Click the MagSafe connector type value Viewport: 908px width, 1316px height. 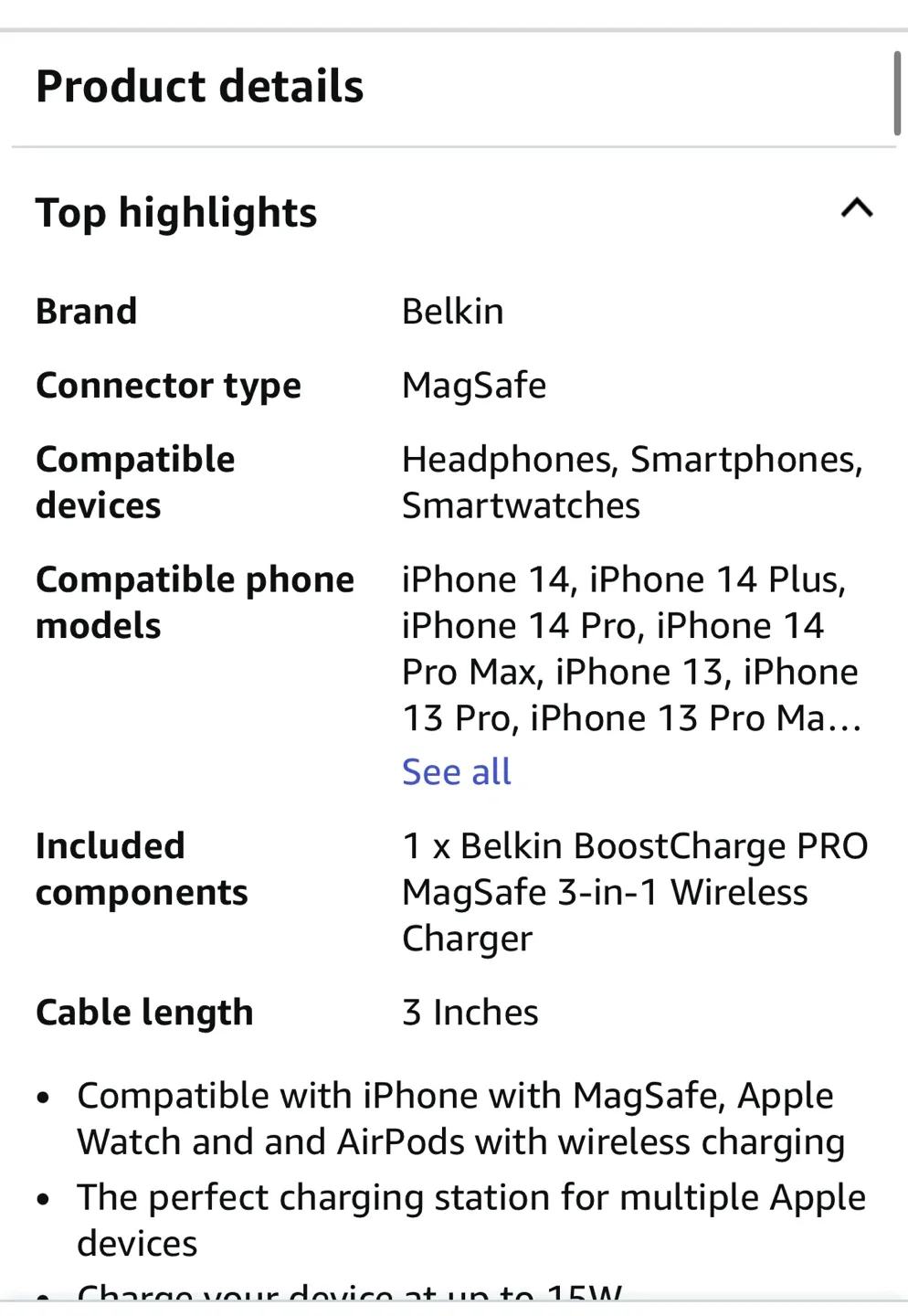[x=473, y=385]
